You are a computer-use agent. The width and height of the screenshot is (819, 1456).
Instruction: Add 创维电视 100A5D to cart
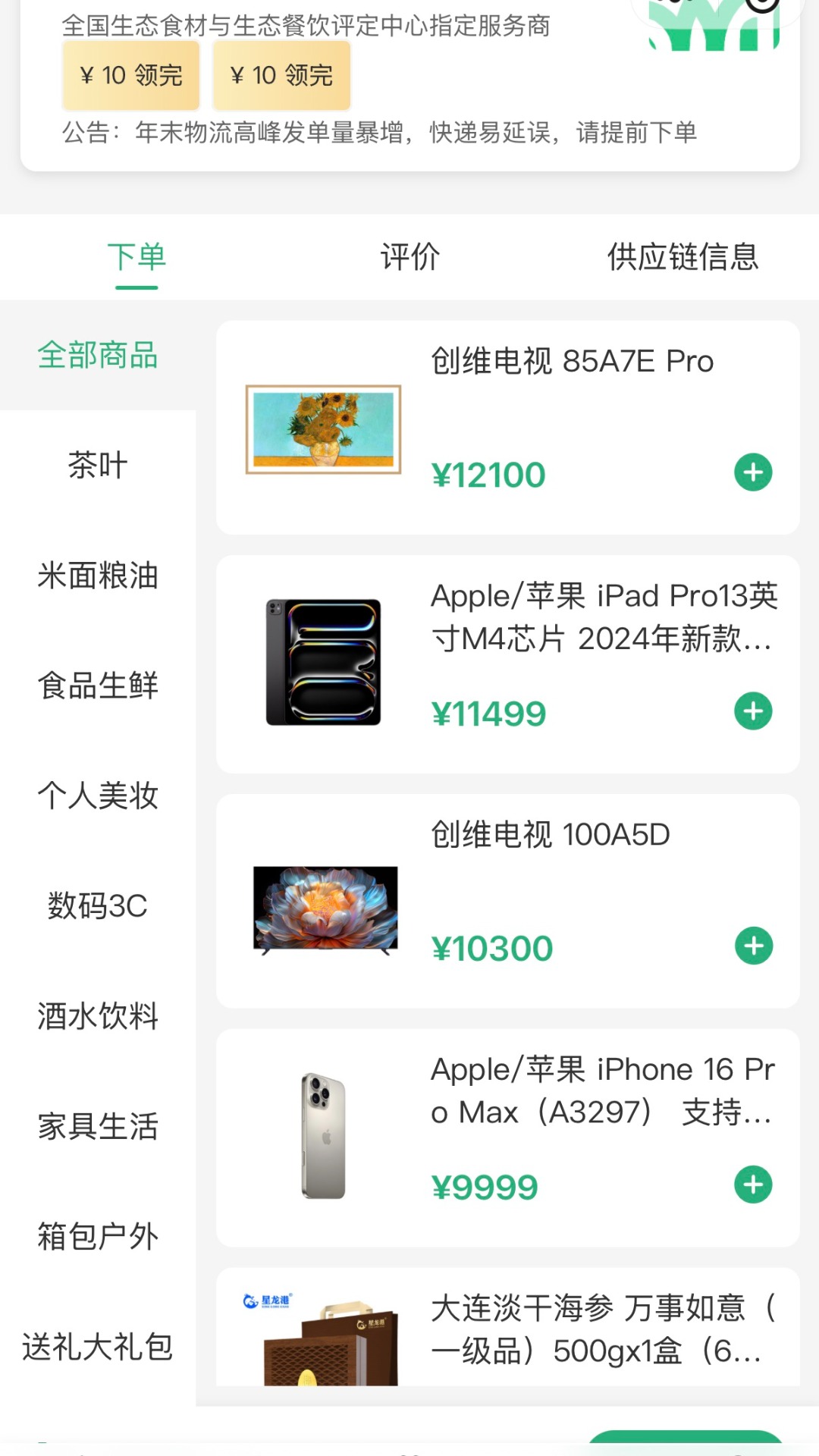(752, 946)
